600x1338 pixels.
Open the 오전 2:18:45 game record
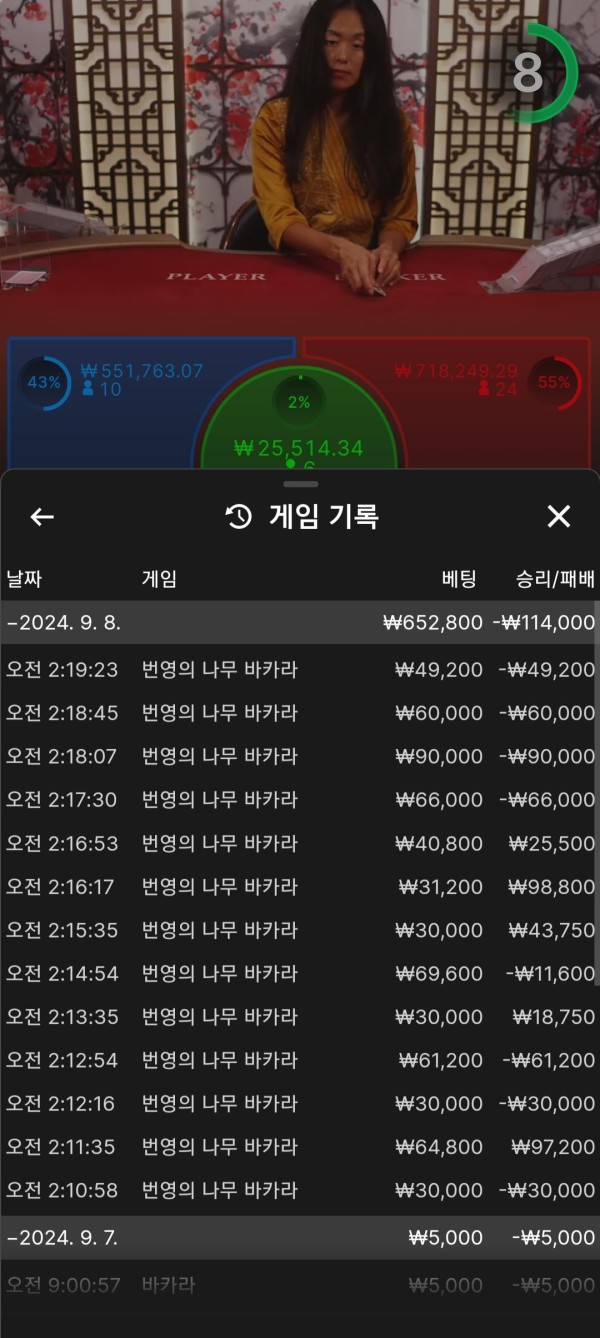(300, 713)
